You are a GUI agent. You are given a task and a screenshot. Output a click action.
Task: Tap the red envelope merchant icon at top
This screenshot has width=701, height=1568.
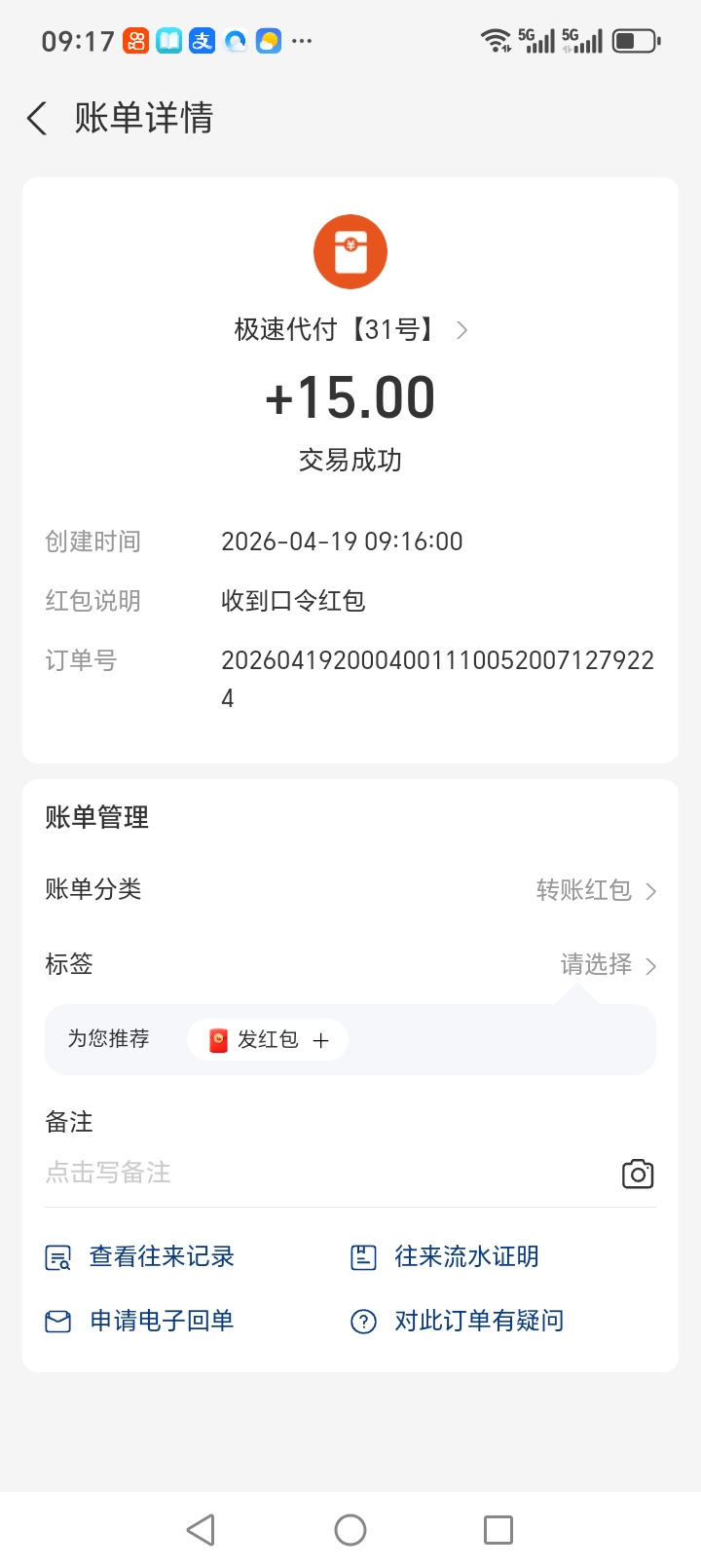tap(350, 251)
